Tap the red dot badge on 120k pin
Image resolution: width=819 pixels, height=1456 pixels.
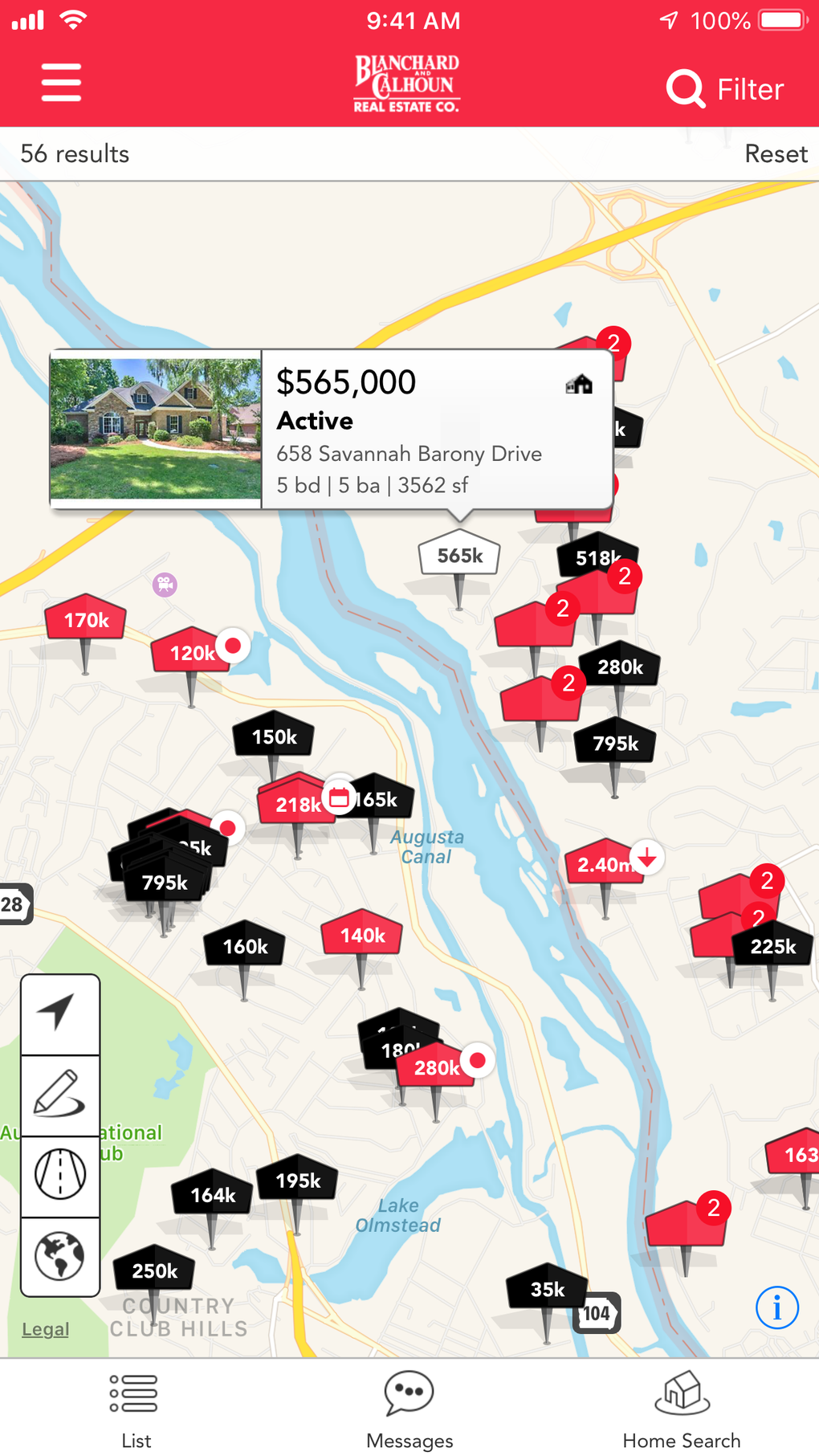coord(233,646)
